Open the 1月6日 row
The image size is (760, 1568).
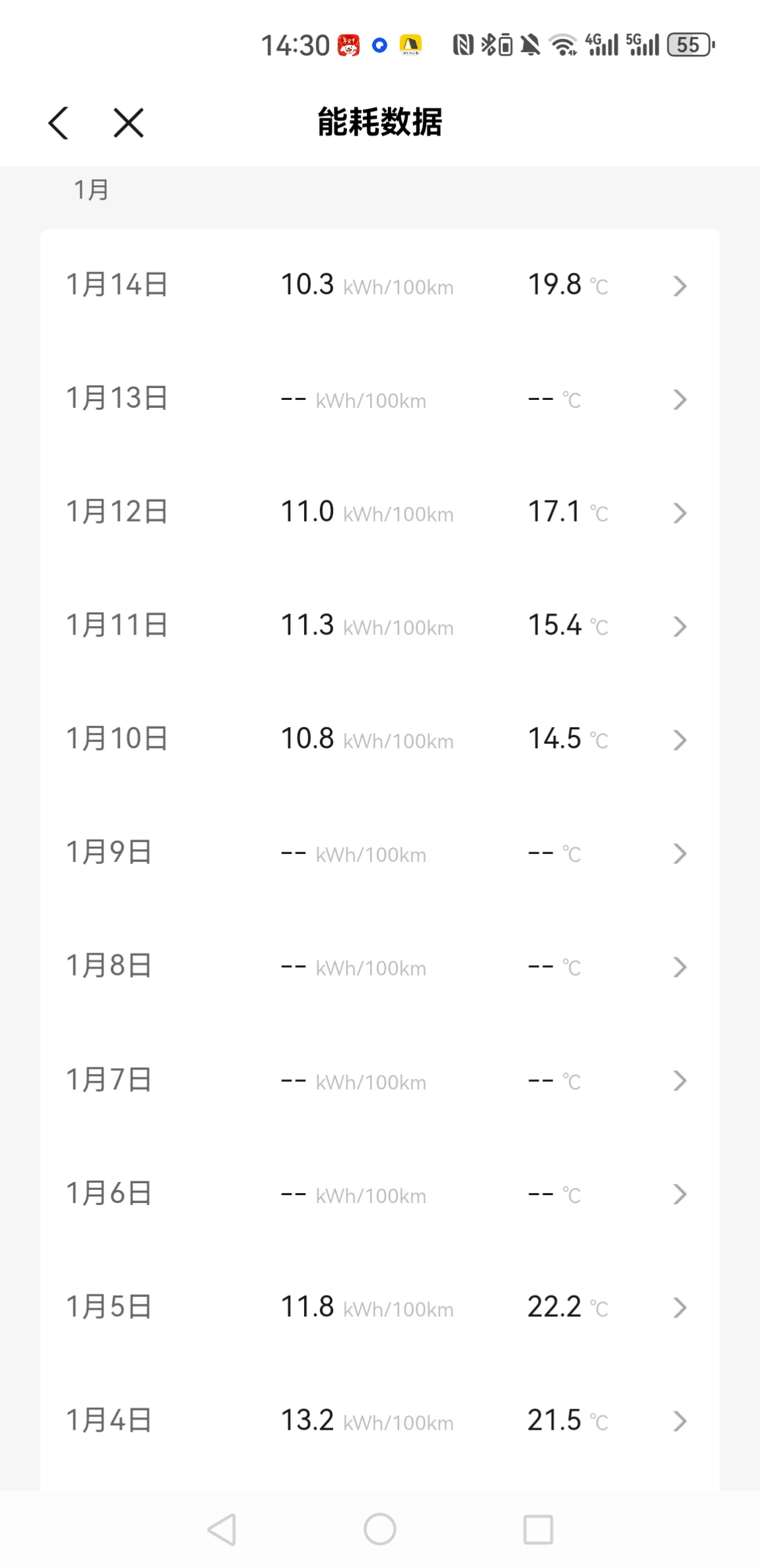click(380, 1195)
